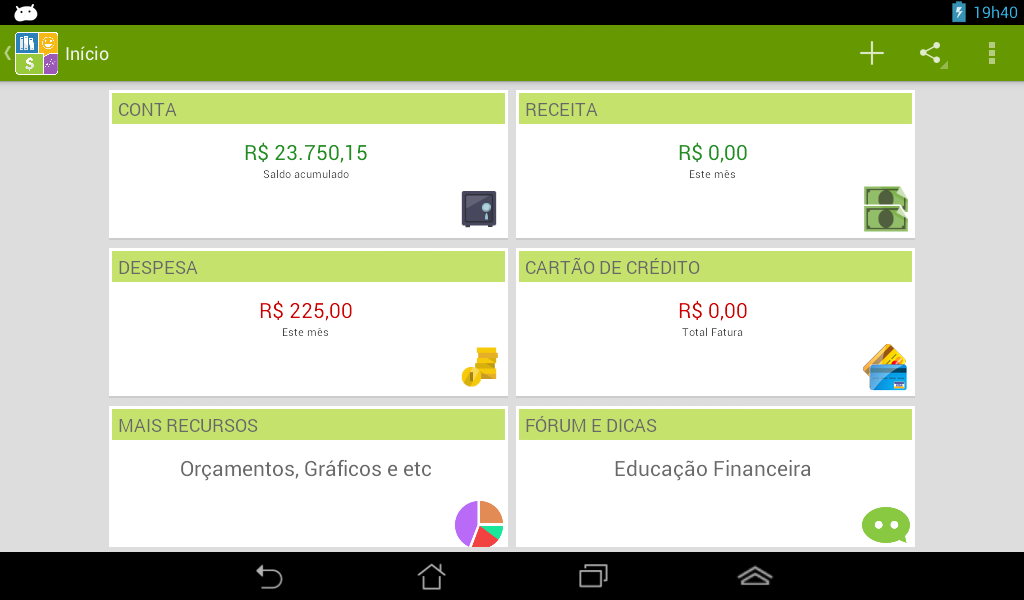Share via the share icon

tap(931, 54)
